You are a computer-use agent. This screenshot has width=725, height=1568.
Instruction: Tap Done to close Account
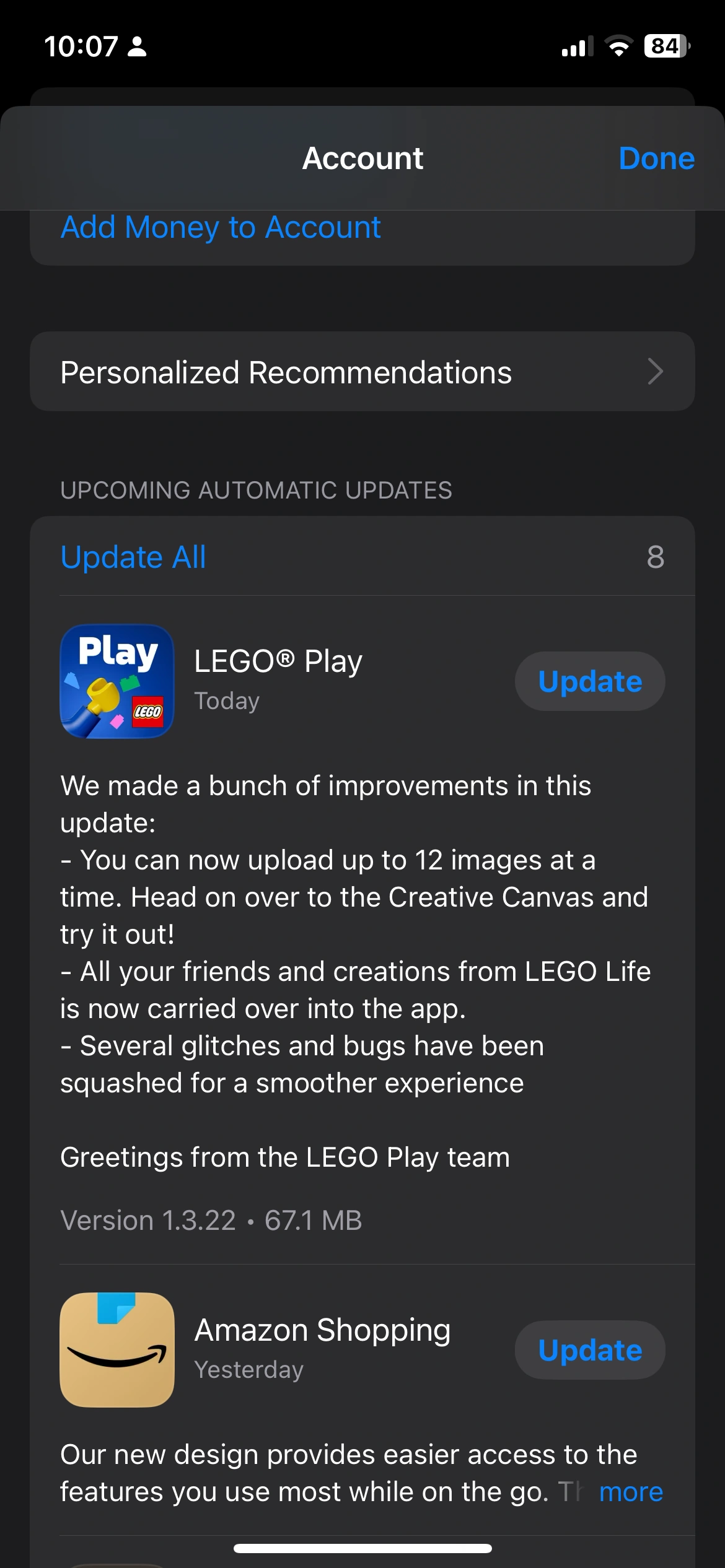(x=656, y=159)
